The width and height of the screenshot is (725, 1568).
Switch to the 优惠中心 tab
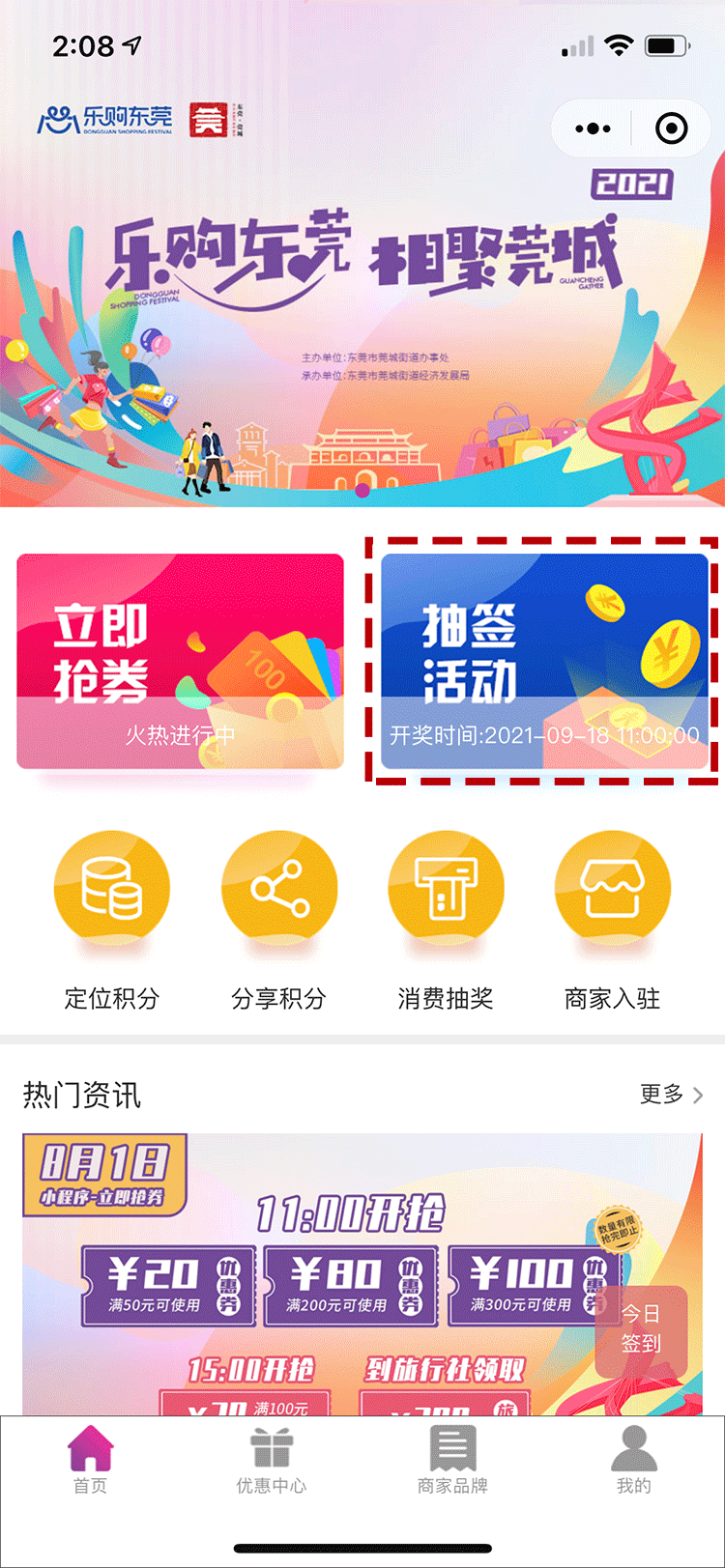tap(272, 1459)
